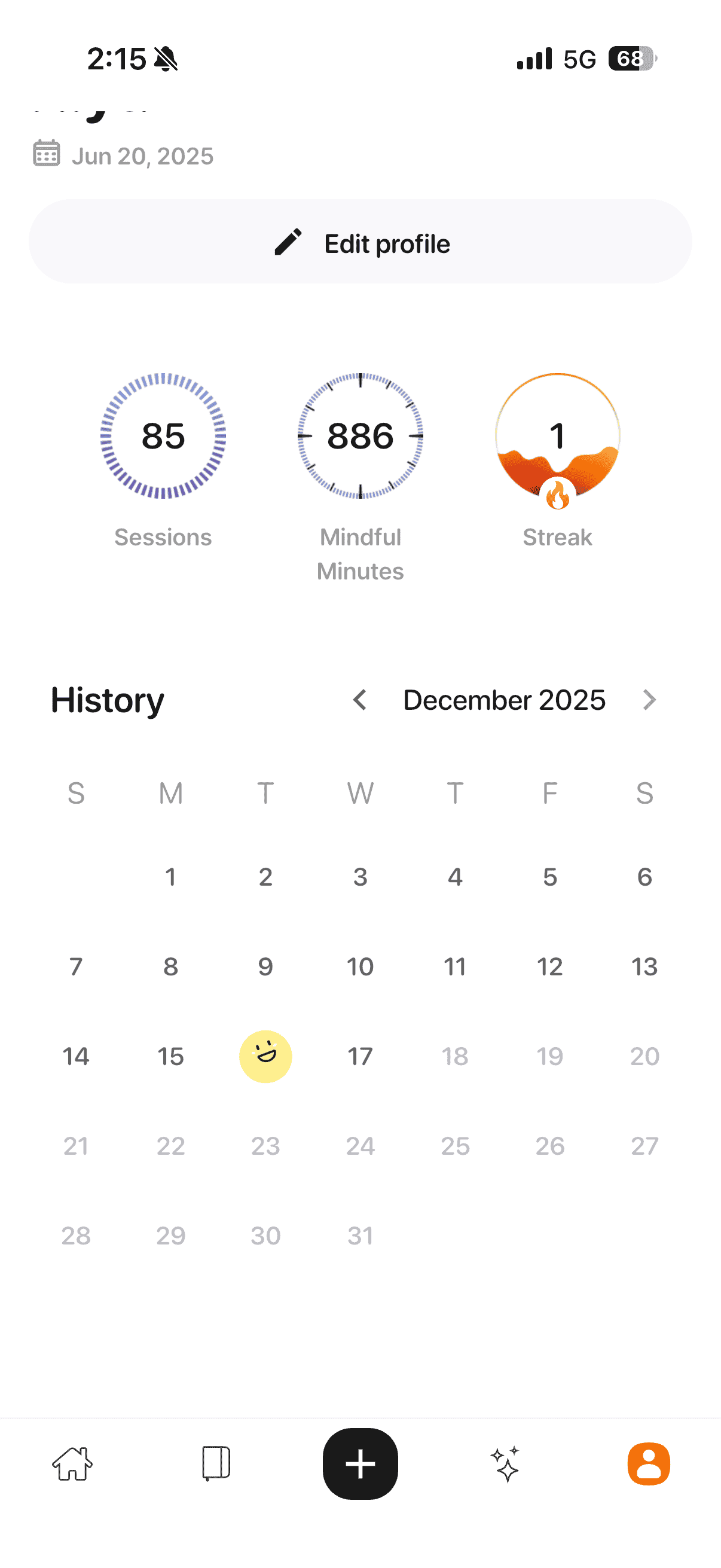Tap the Sessions progress ring showing 85
This screenshot has width=721, height=1568.
point(163,437)
